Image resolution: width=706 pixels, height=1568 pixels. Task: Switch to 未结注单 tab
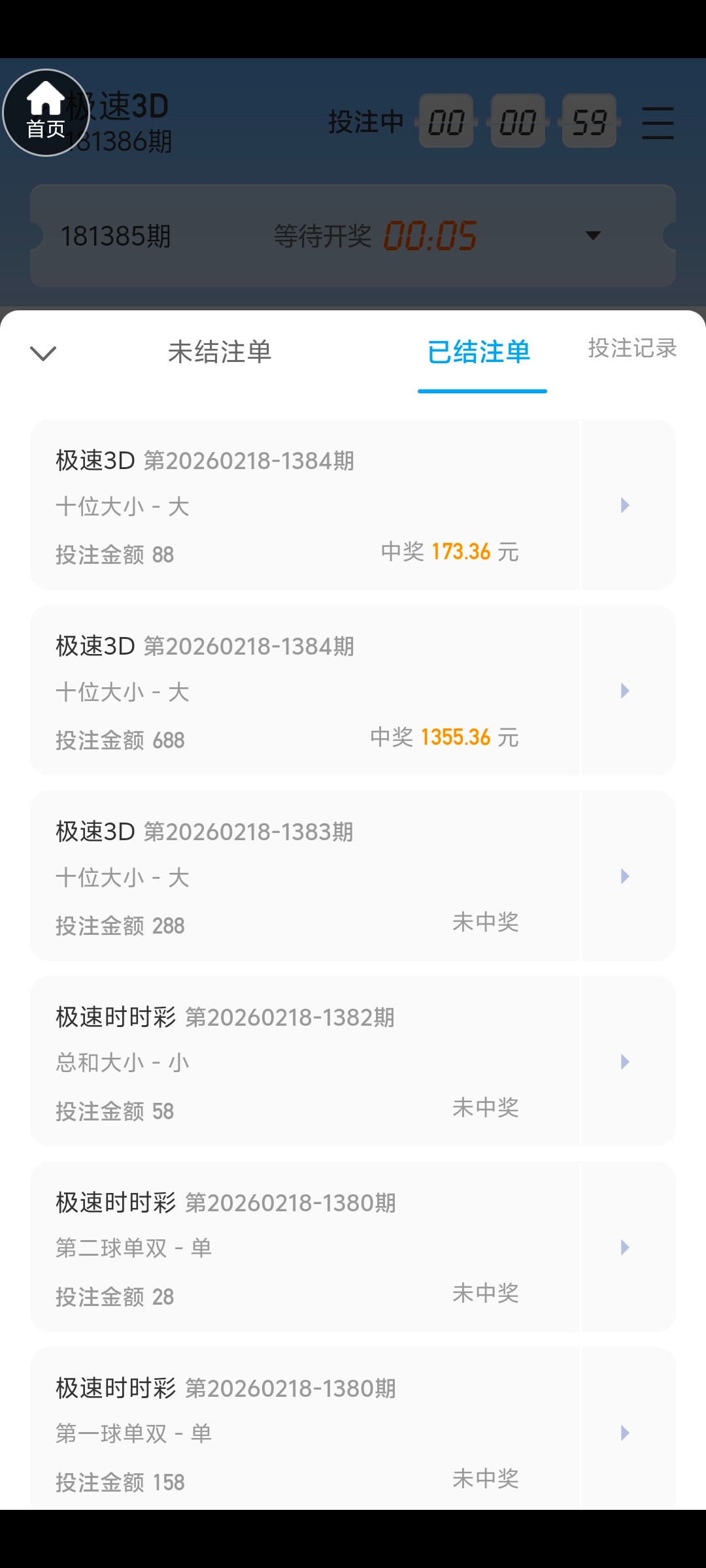click(x=220, y=352)
